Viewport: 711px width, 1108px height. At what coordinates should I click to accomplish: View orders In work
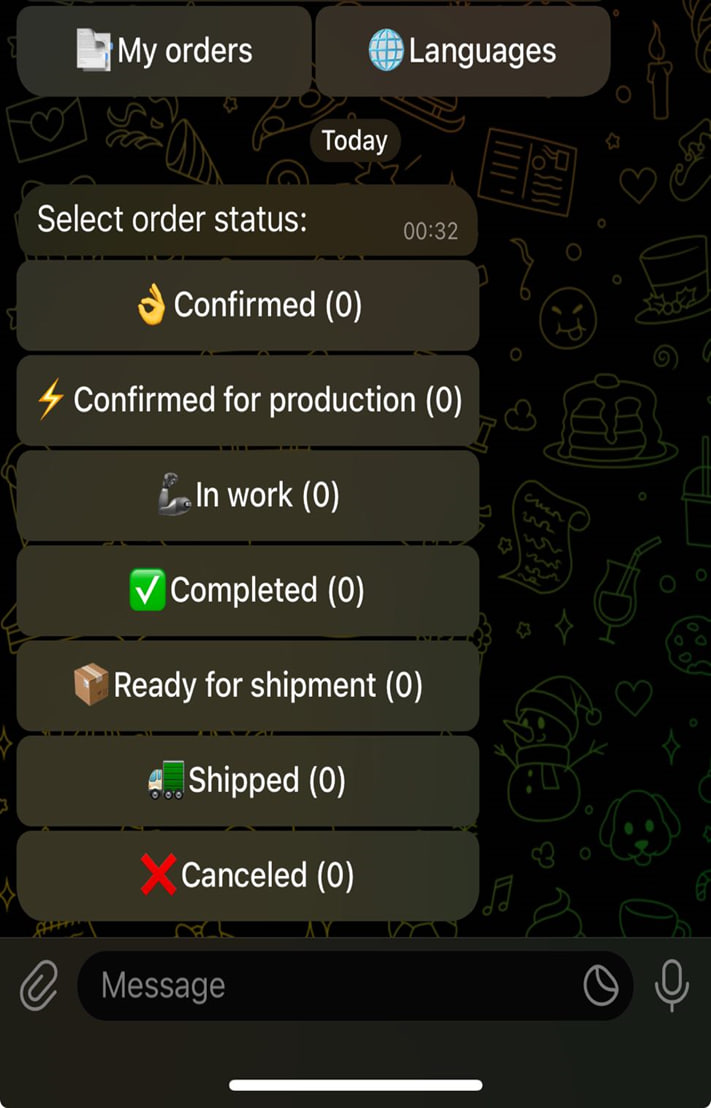point(248,495)
